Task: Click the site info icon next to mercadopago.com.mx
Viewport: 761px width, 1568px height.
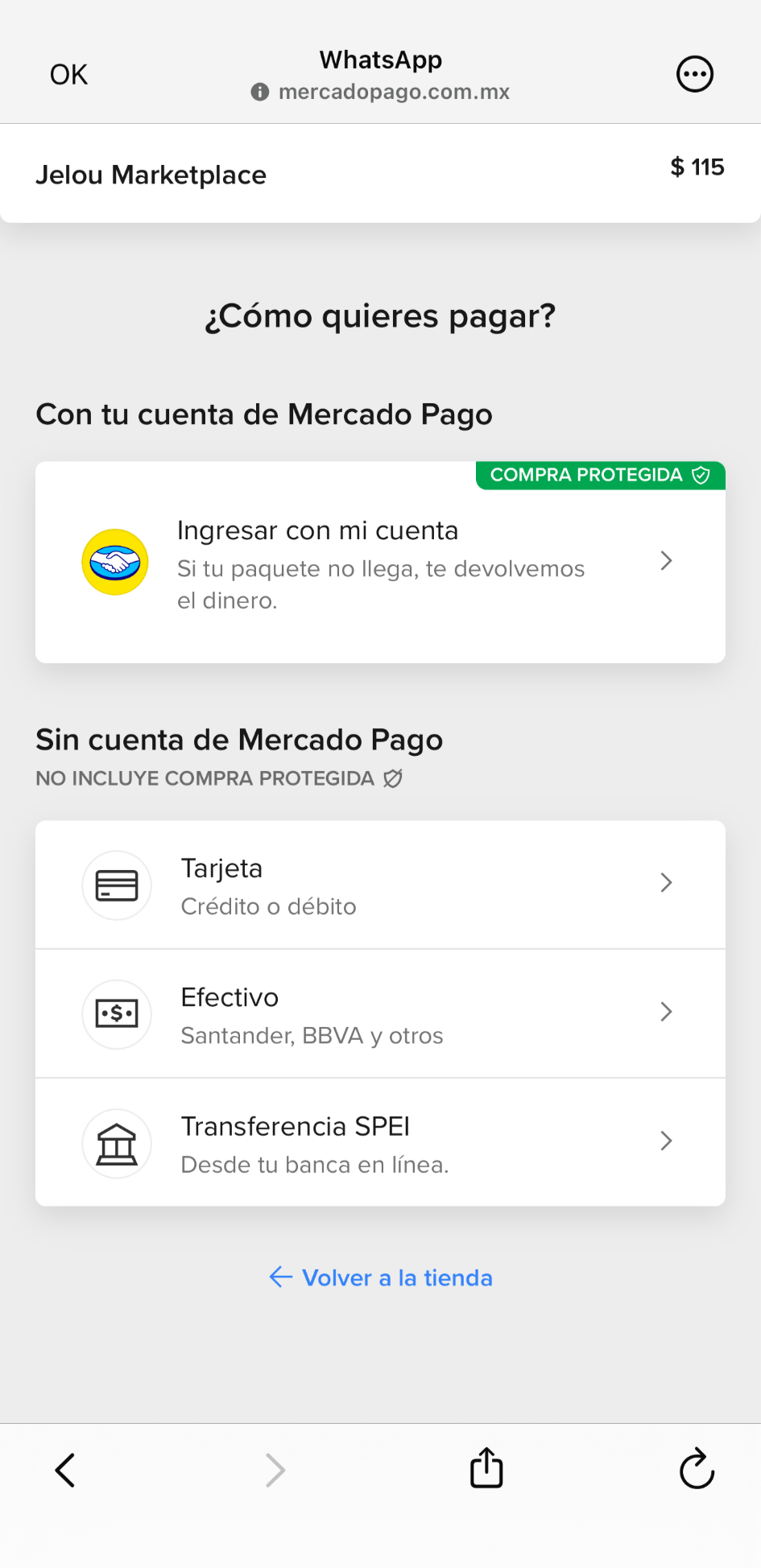Action: click(258, 91)
